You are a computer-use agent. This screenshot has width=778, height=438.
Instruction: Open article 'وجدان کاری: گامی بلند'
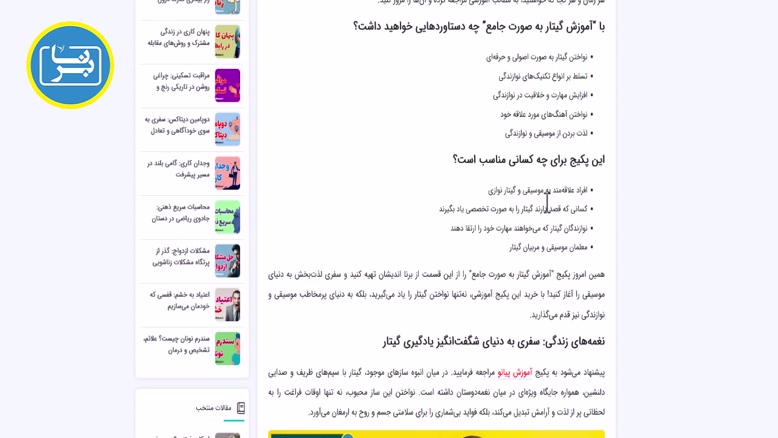(179, 168)
